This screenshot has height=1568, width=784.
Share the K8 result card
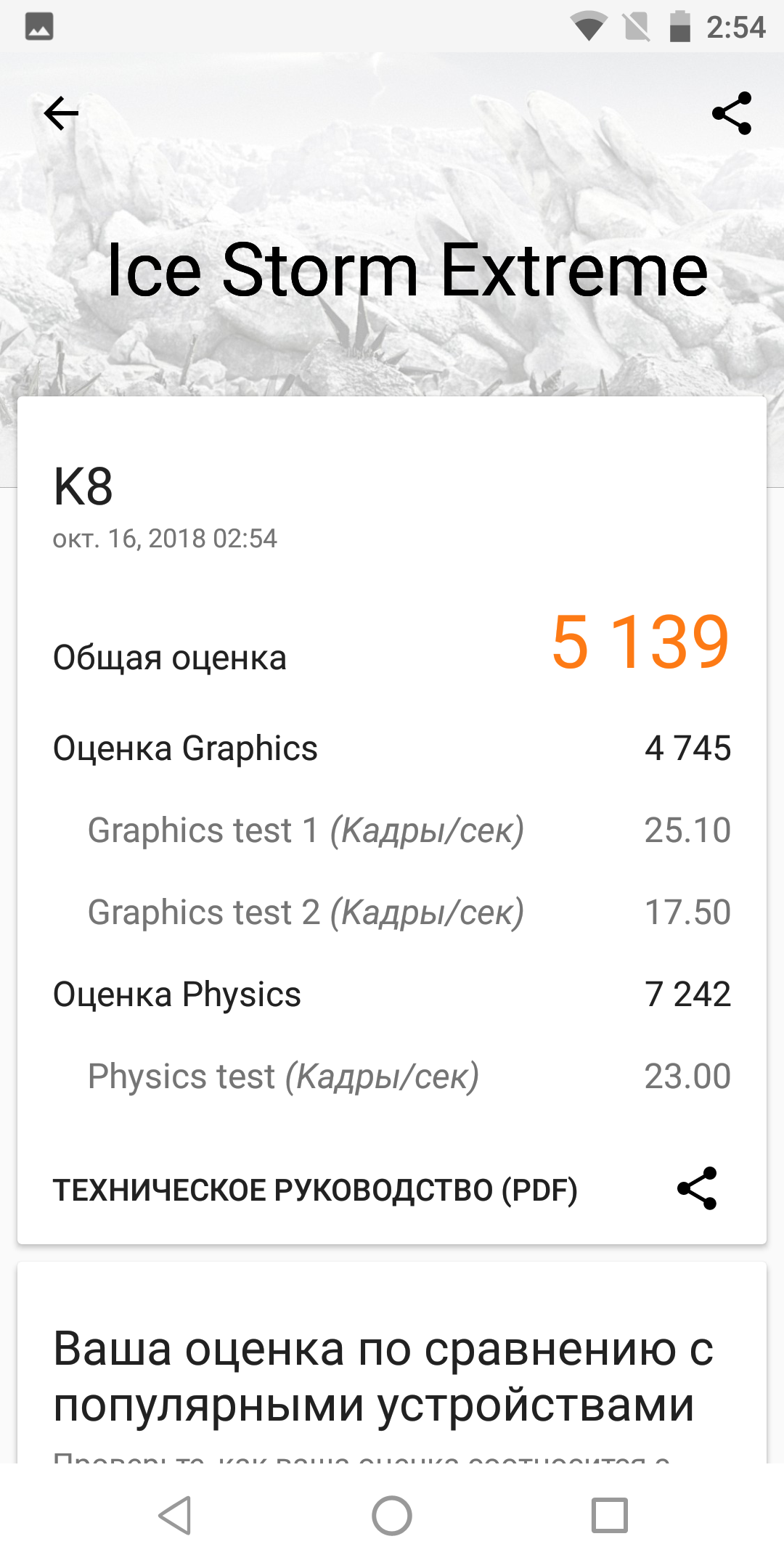(x=697, y=1188)
